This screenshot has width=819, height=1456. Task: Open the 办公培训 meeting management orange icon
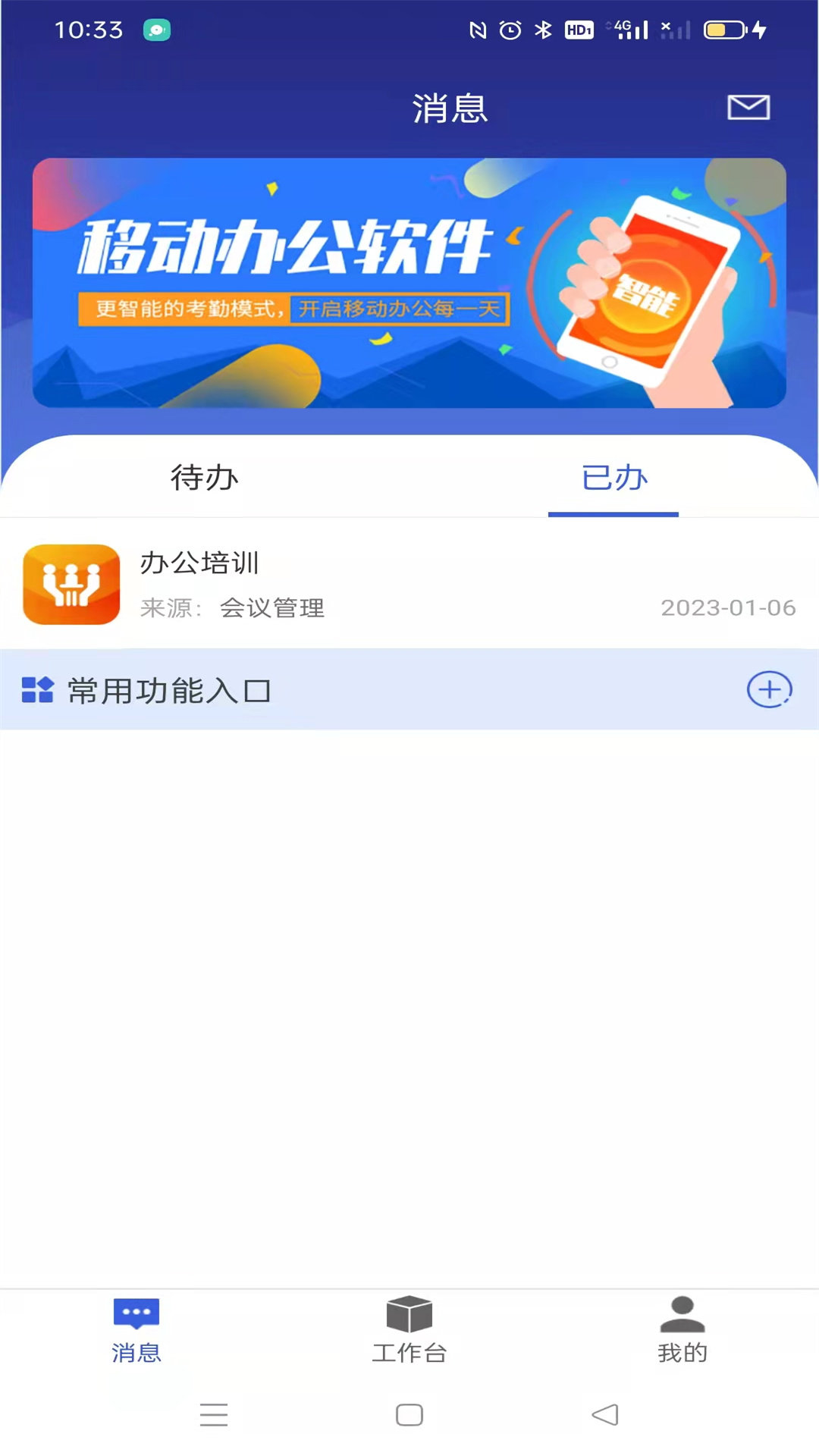tap(71, 584)
